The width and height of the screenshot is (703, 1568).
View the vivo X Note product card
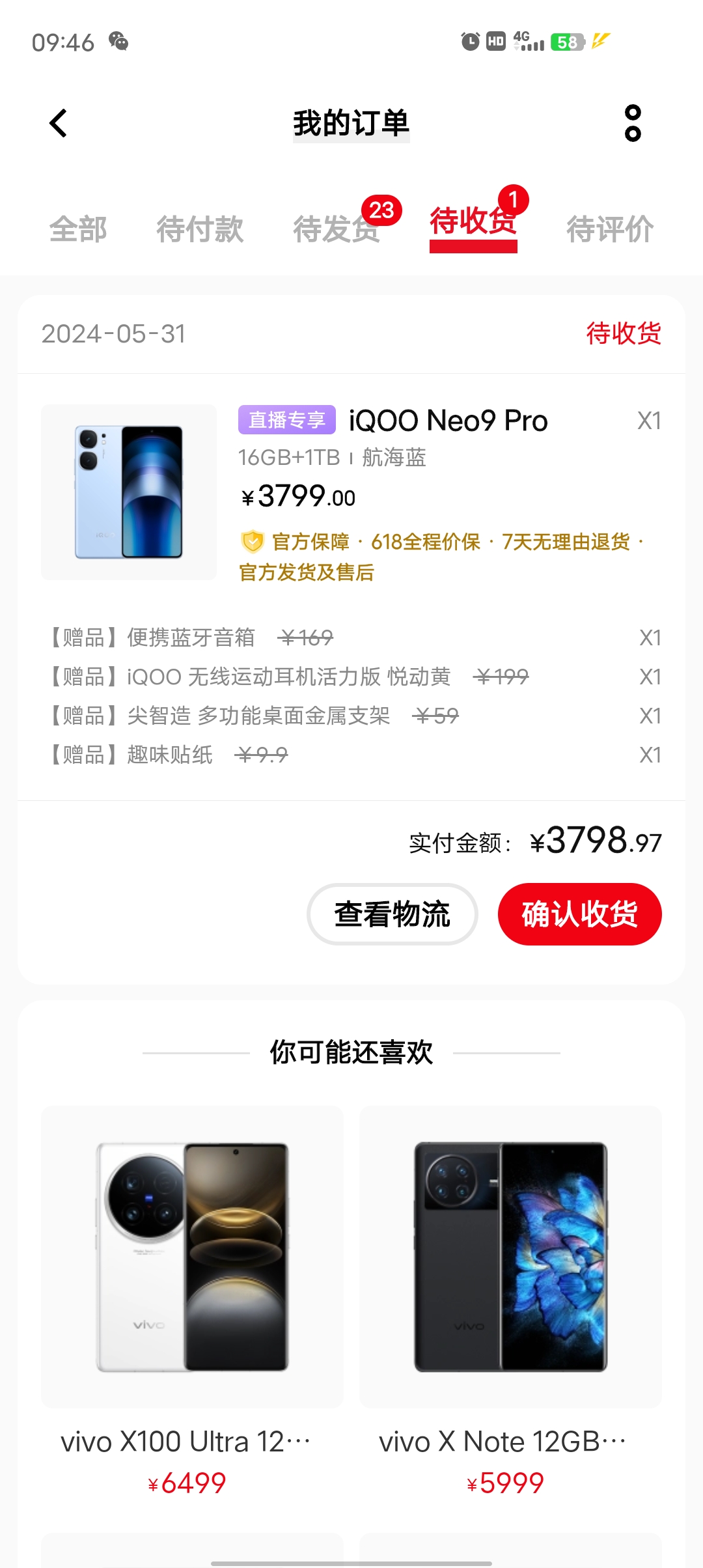point(510,1296)
